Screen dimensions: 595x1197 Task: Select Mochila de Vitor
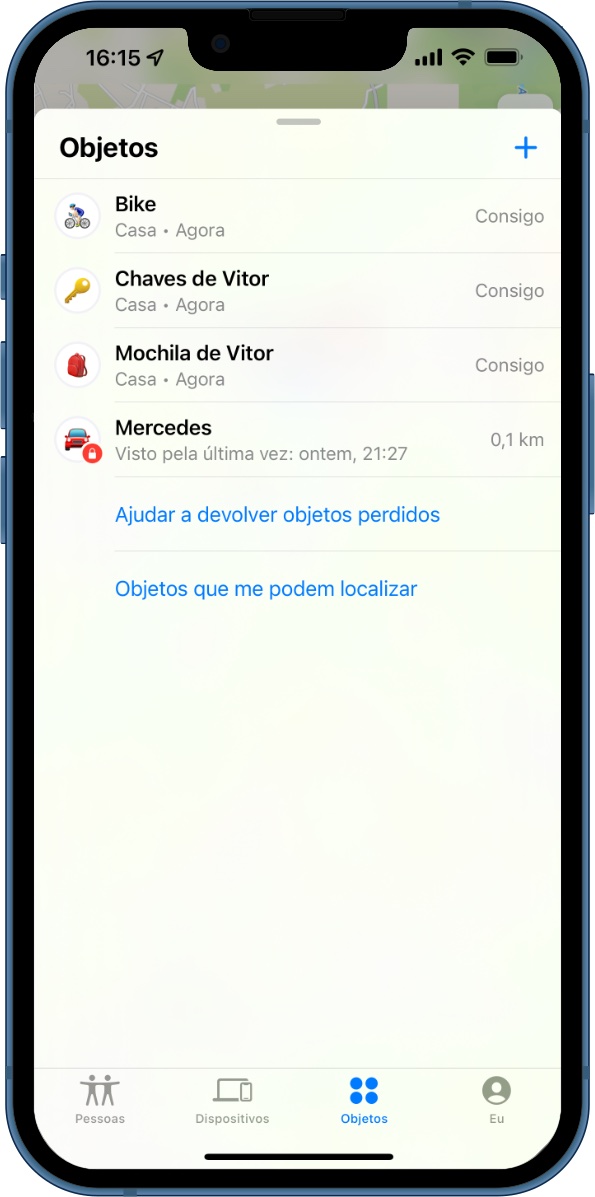298,365
